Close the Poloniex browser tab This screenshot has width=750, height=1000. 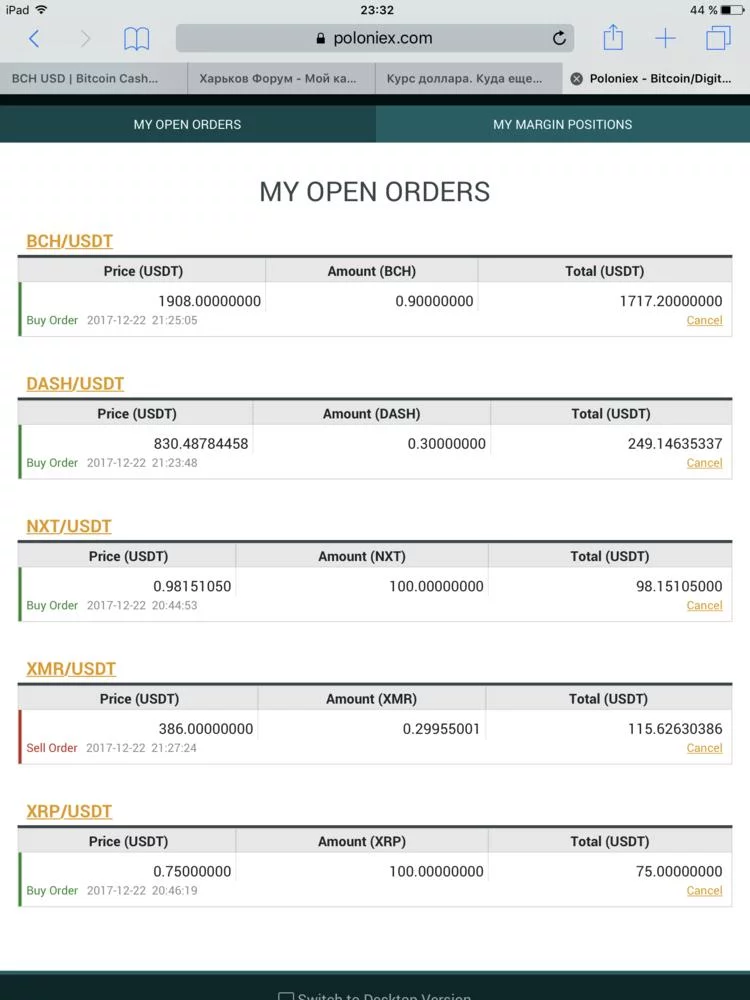(x=576, y=79)
